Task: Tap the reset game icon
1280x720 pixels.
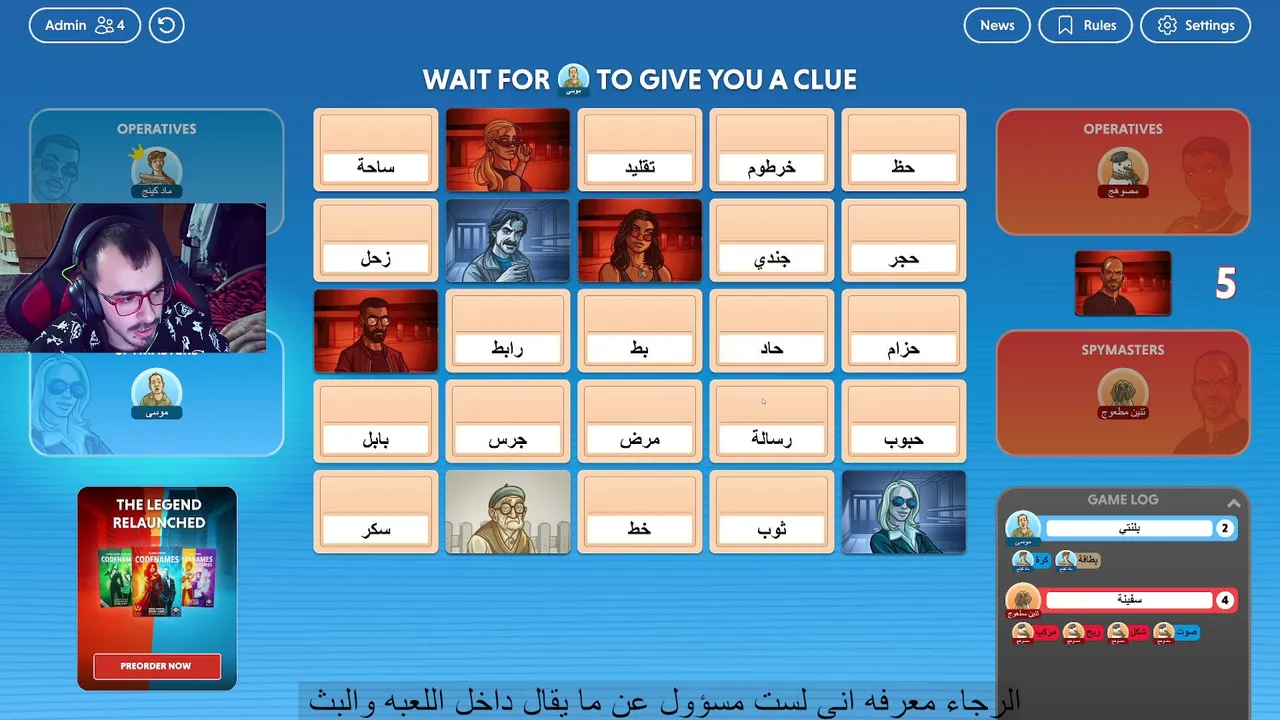Action: (167, 25)
